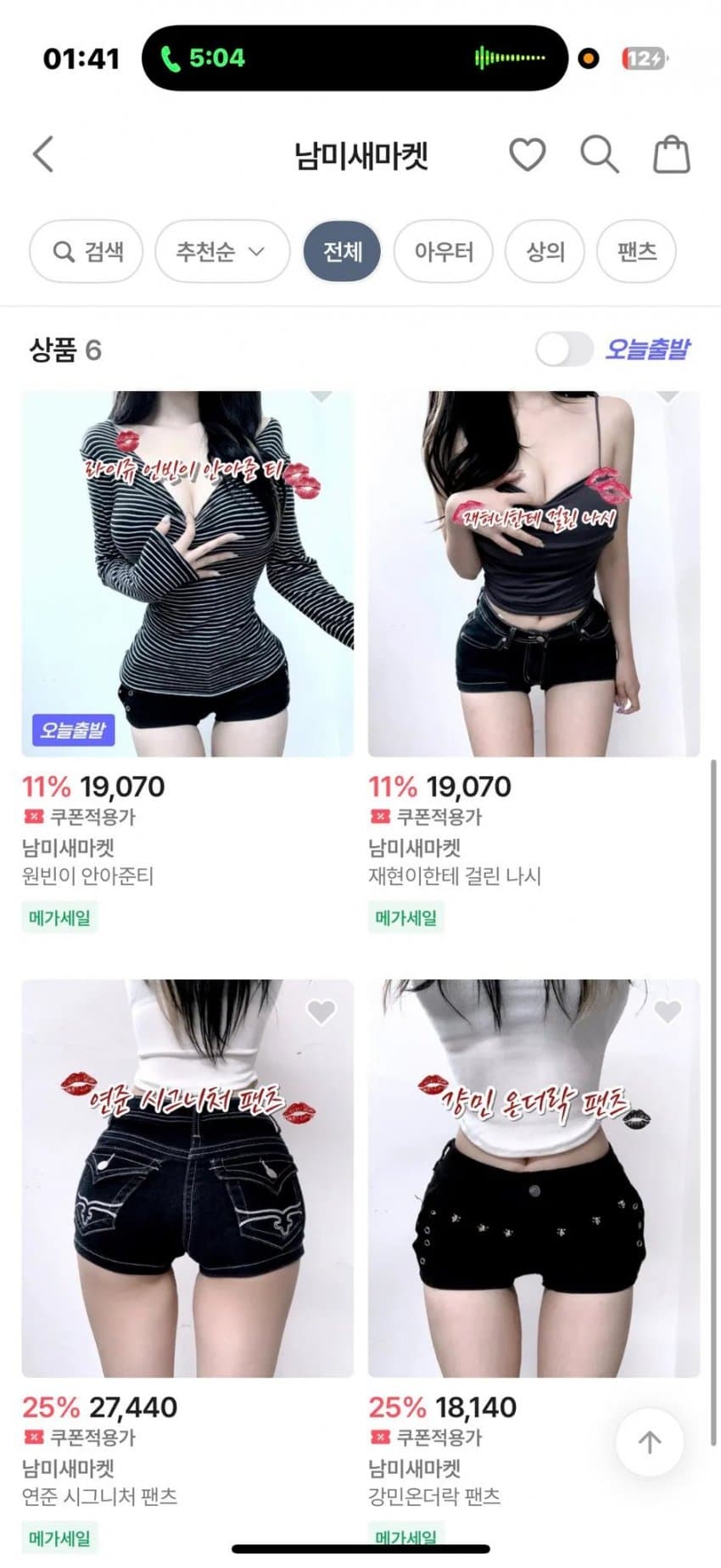Image resolution: width=721 pixels, height=1568 pixels.
Task: Select the 전체 category chip
Action: tap(342, 251)
